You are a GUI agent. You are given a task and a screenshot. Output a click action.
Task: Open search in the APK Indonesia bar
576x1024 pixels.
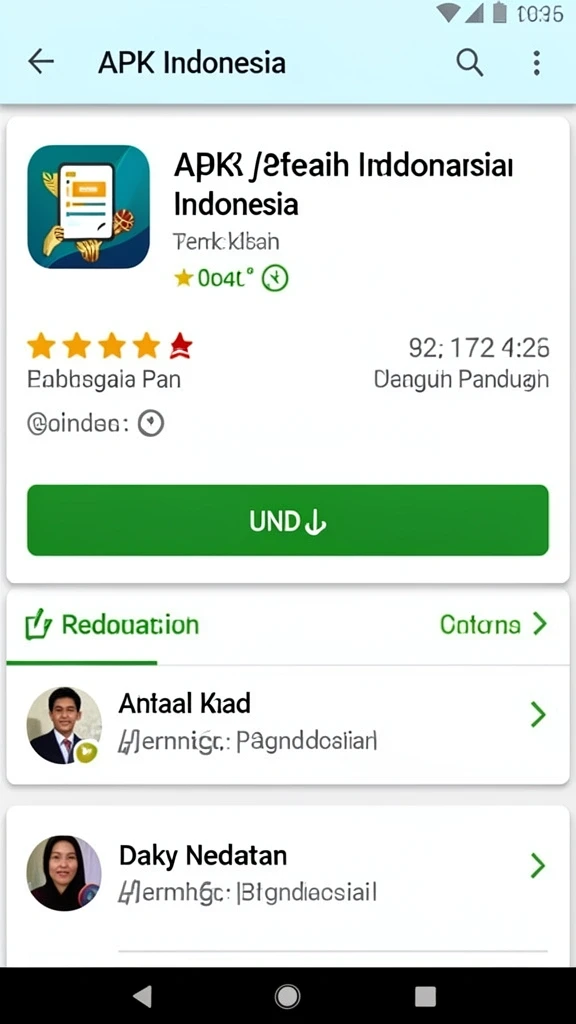point(470,63)
